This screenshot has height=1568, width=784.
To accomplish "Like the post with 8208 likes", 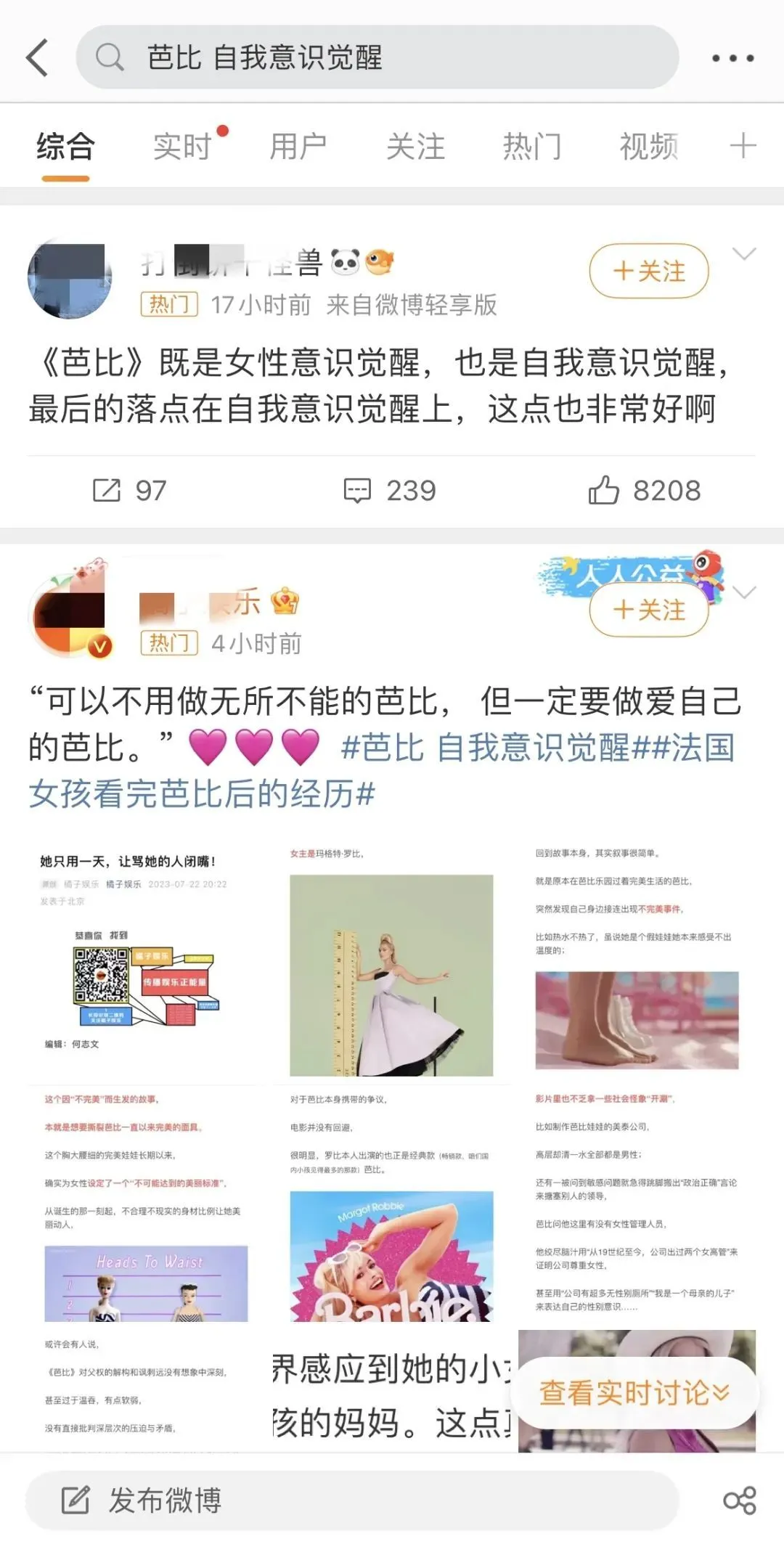I will coord(645,491).
